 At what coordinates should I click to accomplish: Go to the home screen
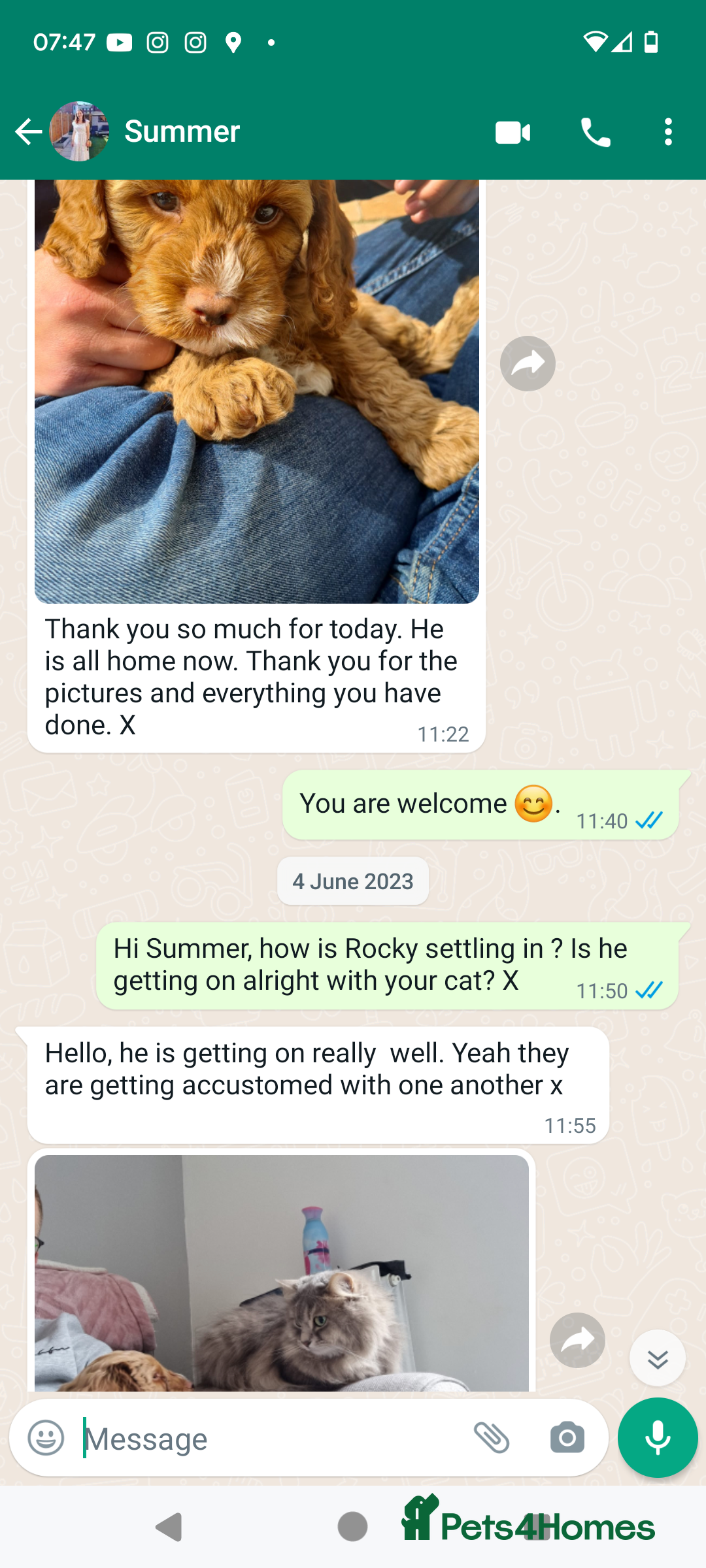click(352, 1527)
